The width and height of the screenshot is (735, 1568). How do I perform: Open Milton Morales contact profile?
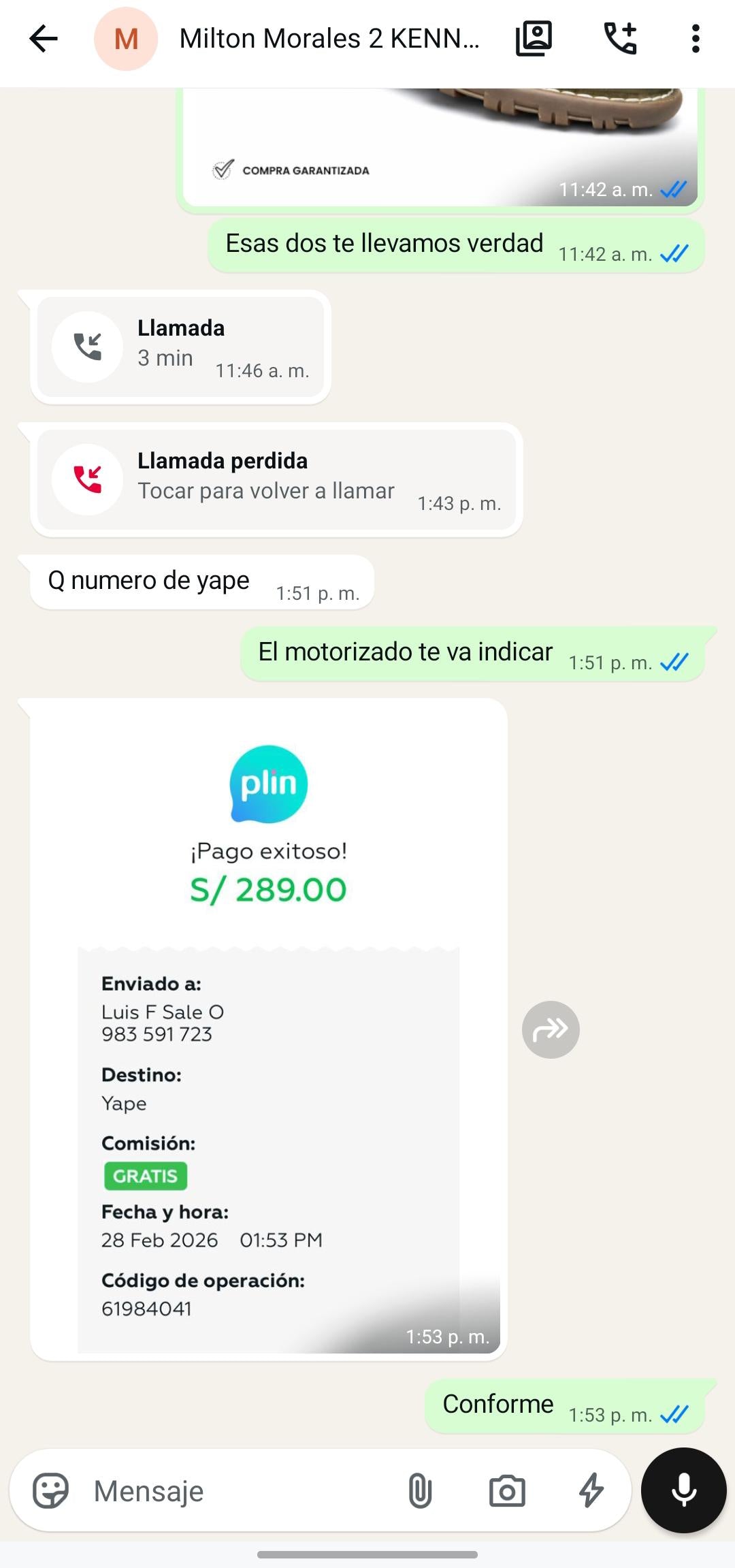click(329, 39)
